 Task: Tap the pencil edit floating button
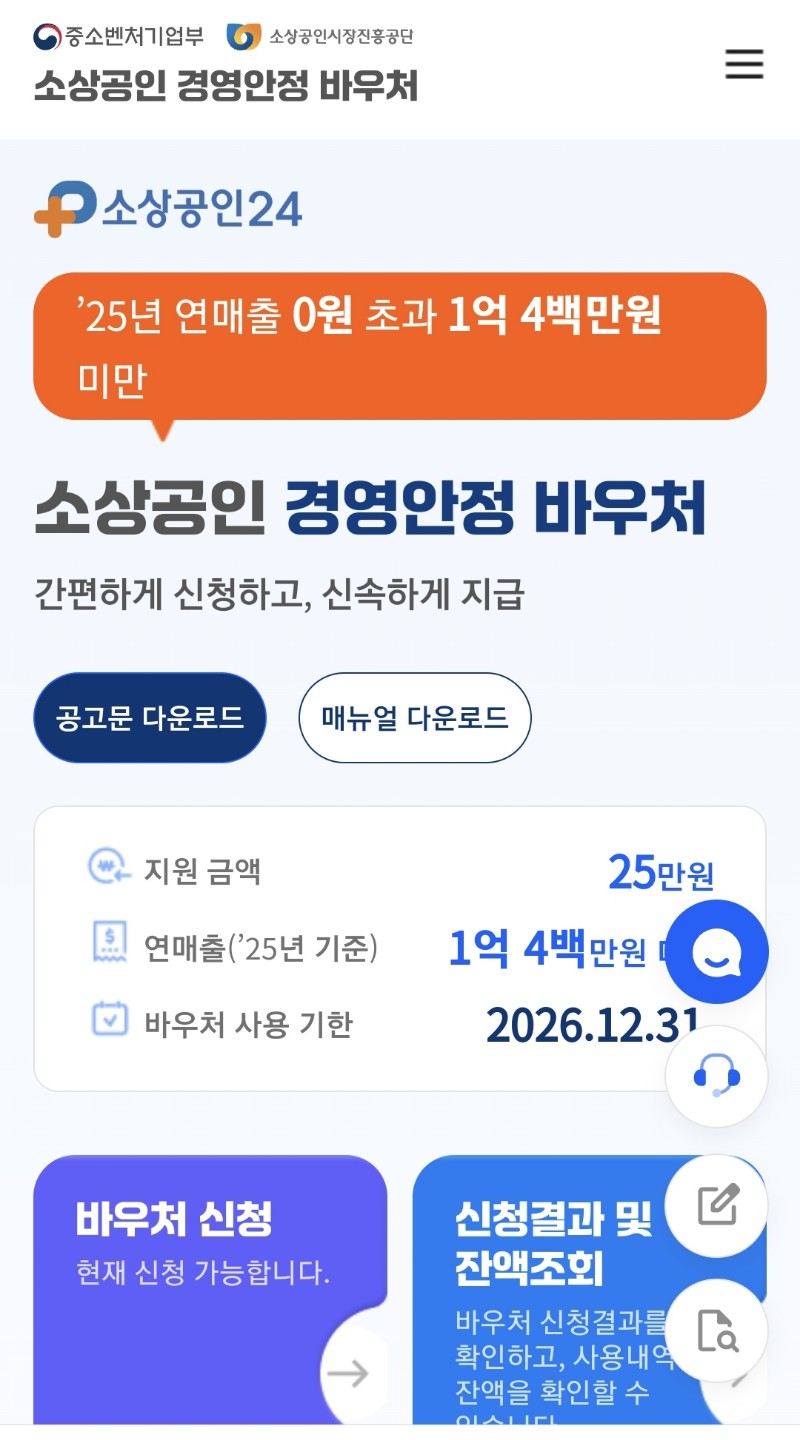717,1205
